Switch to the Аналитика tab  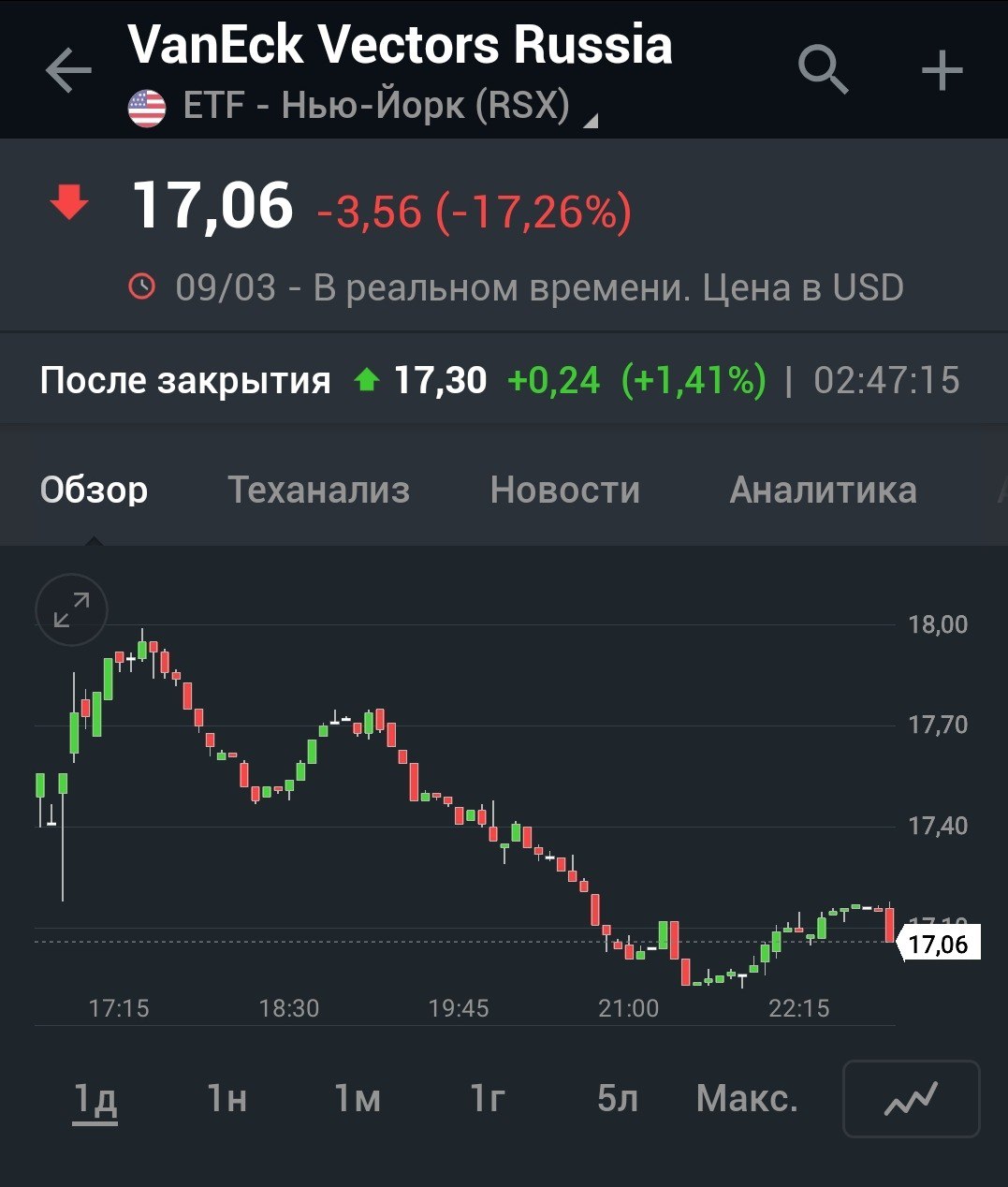click(823, 490)
